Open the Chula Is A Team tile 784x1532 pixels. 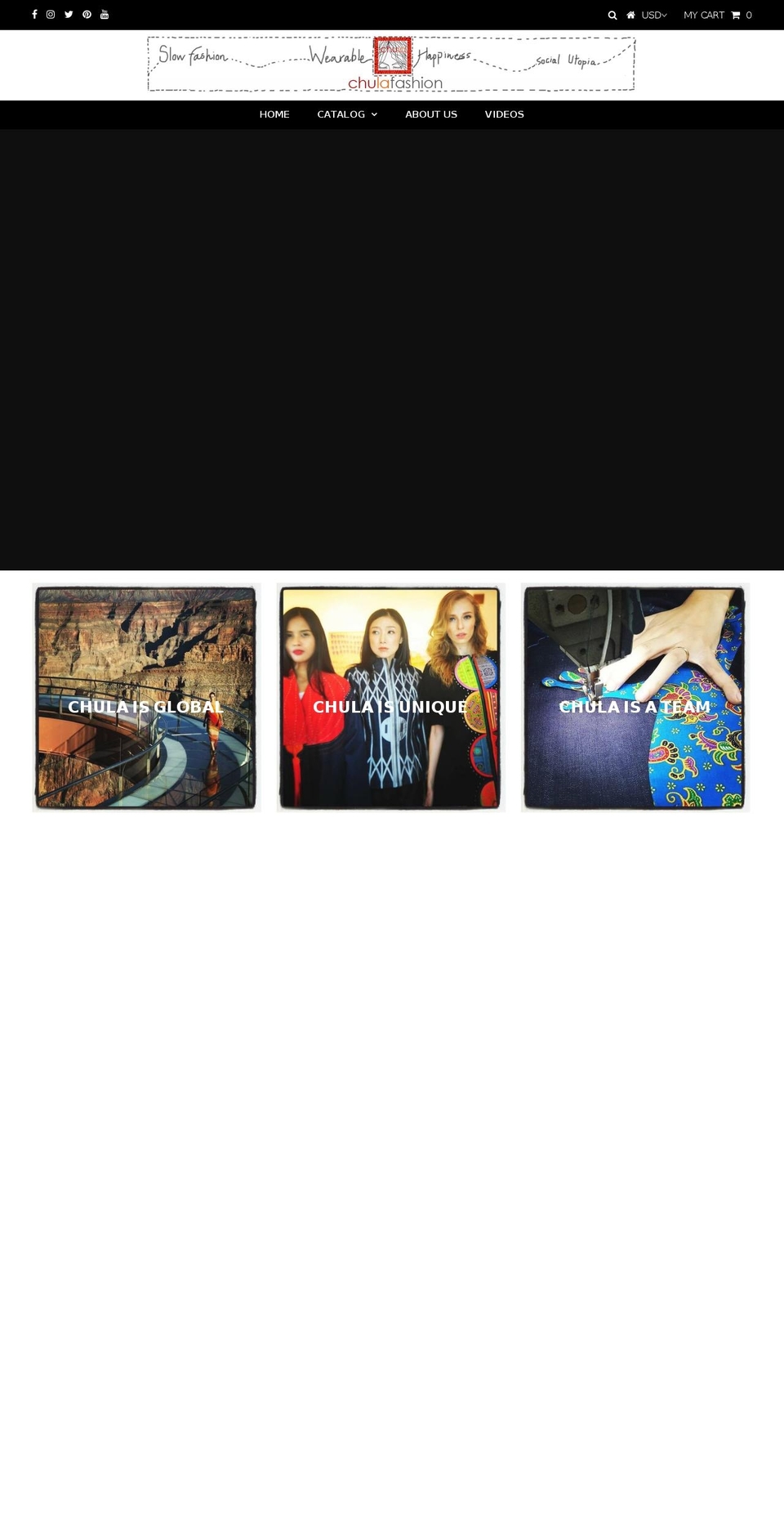(635, 697)
